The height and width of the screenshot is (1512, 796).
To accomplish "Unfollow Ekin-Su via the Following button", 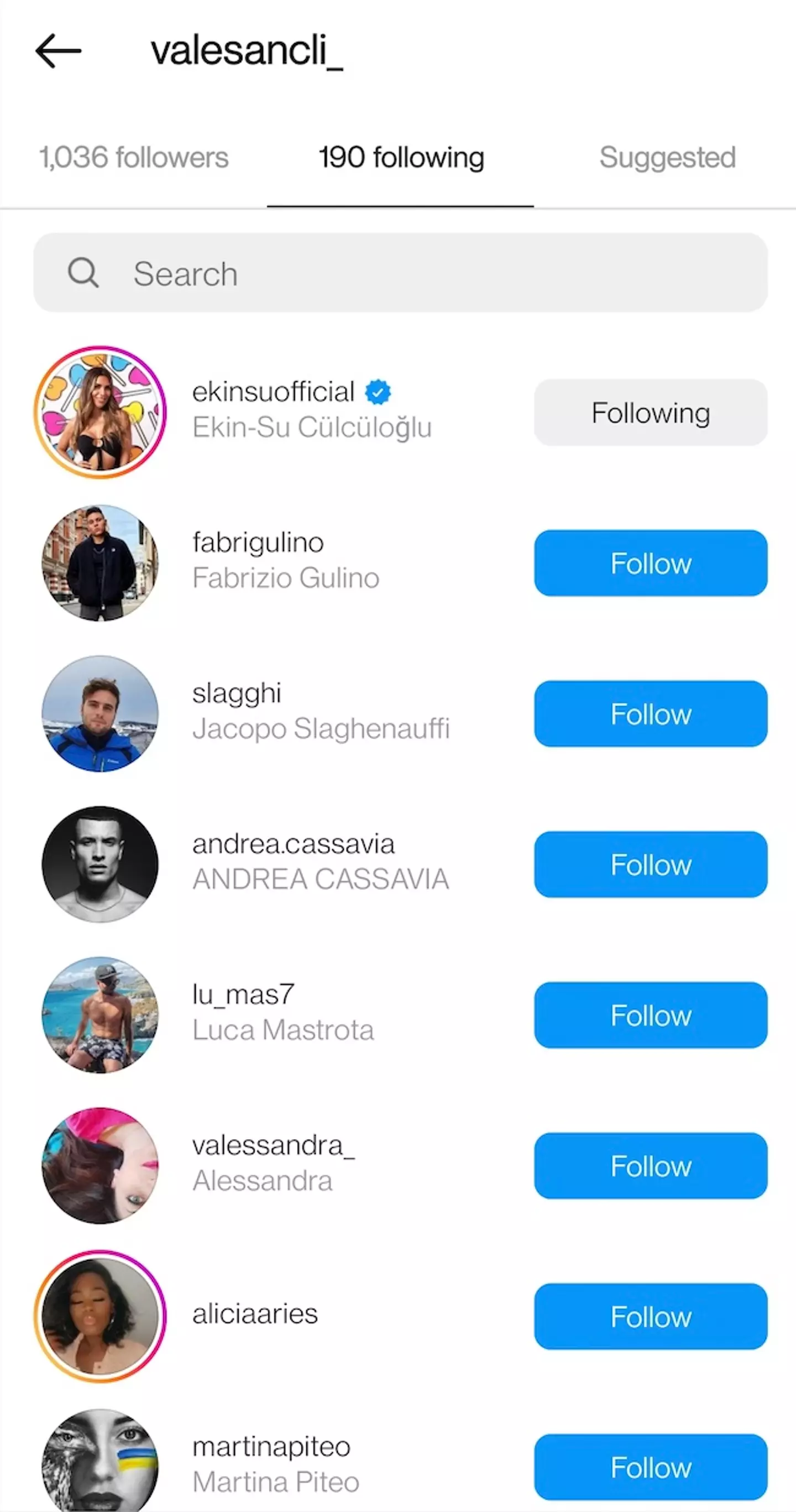I will click(x=650, y=412).
